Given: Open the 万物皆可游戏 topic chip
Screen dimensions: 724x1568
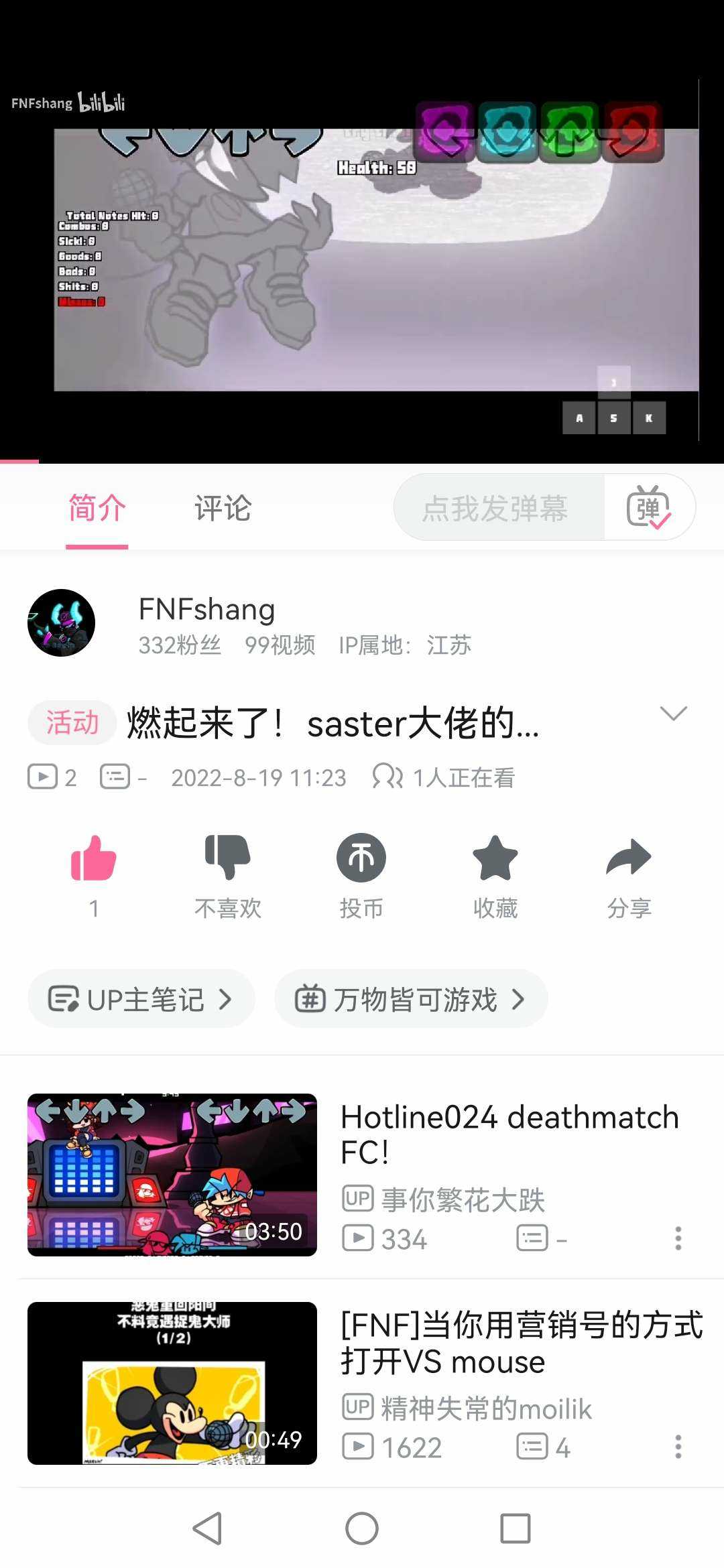Looking at the screenshot, I should pos(410,999).
